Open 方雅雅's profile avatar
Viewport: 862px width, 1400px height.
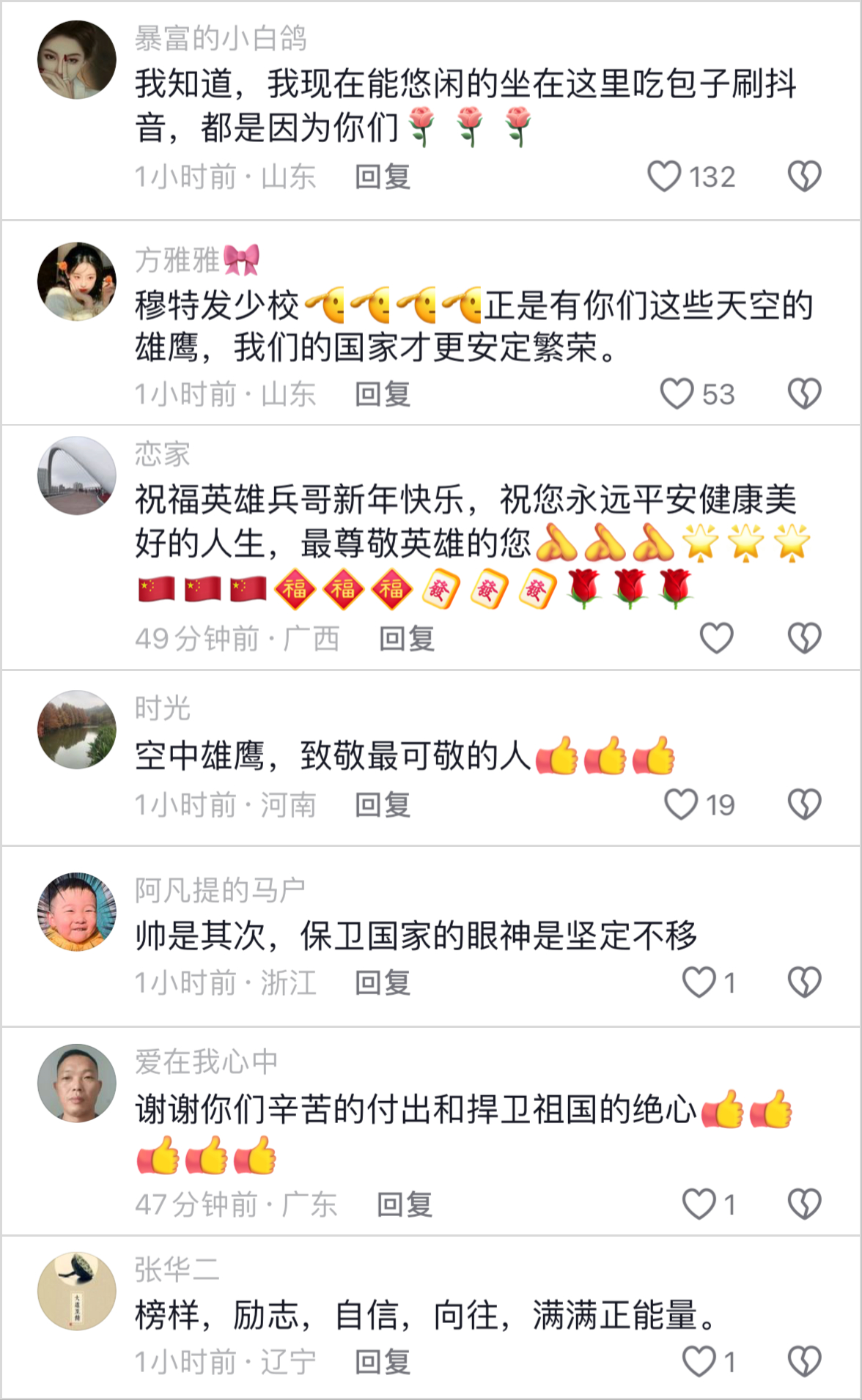[77, 281]
